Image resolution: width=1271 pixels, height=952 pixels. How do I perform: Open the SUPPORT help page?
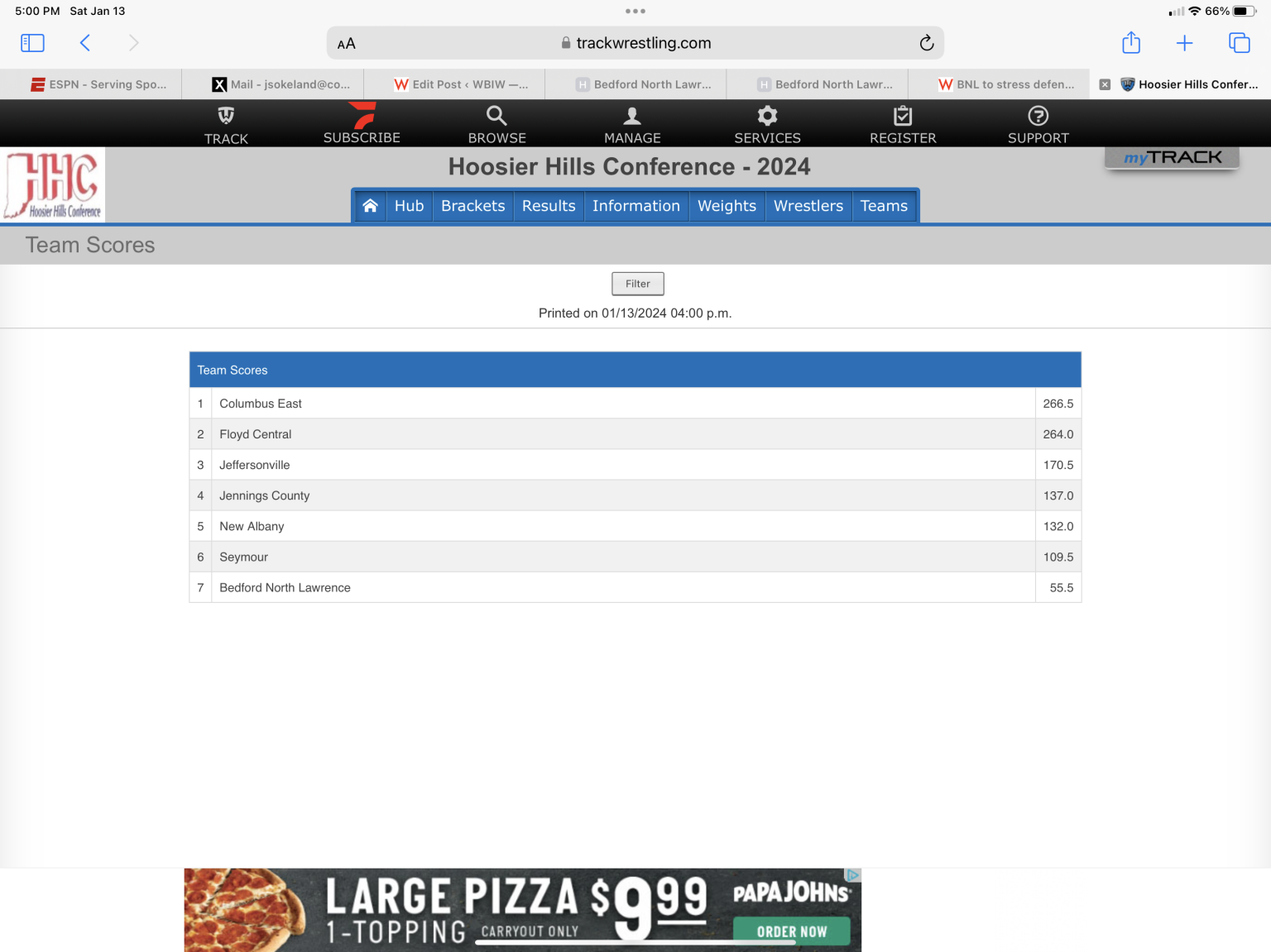click(x=1038, y=124)
